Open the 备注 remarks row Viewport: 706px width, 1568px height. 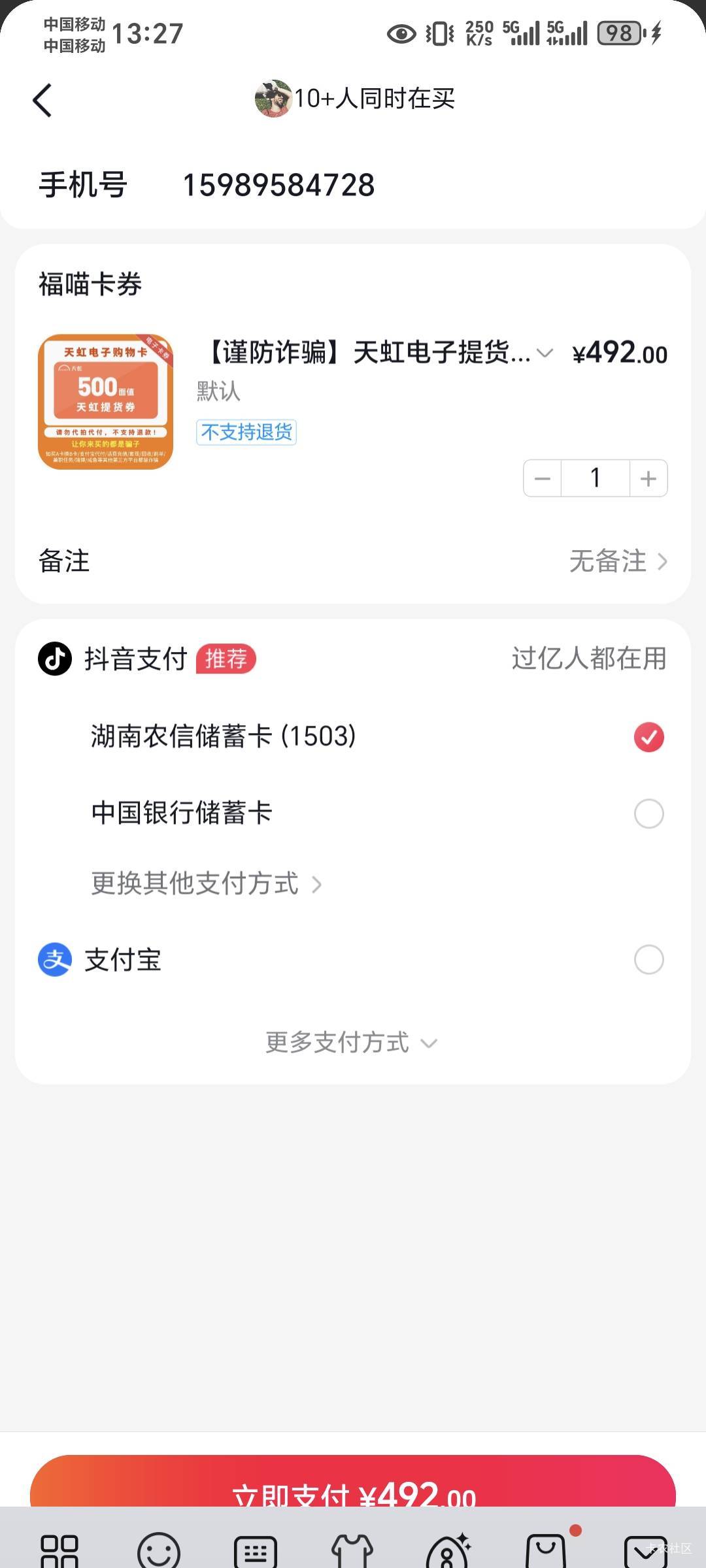click(x=353, y=561)
